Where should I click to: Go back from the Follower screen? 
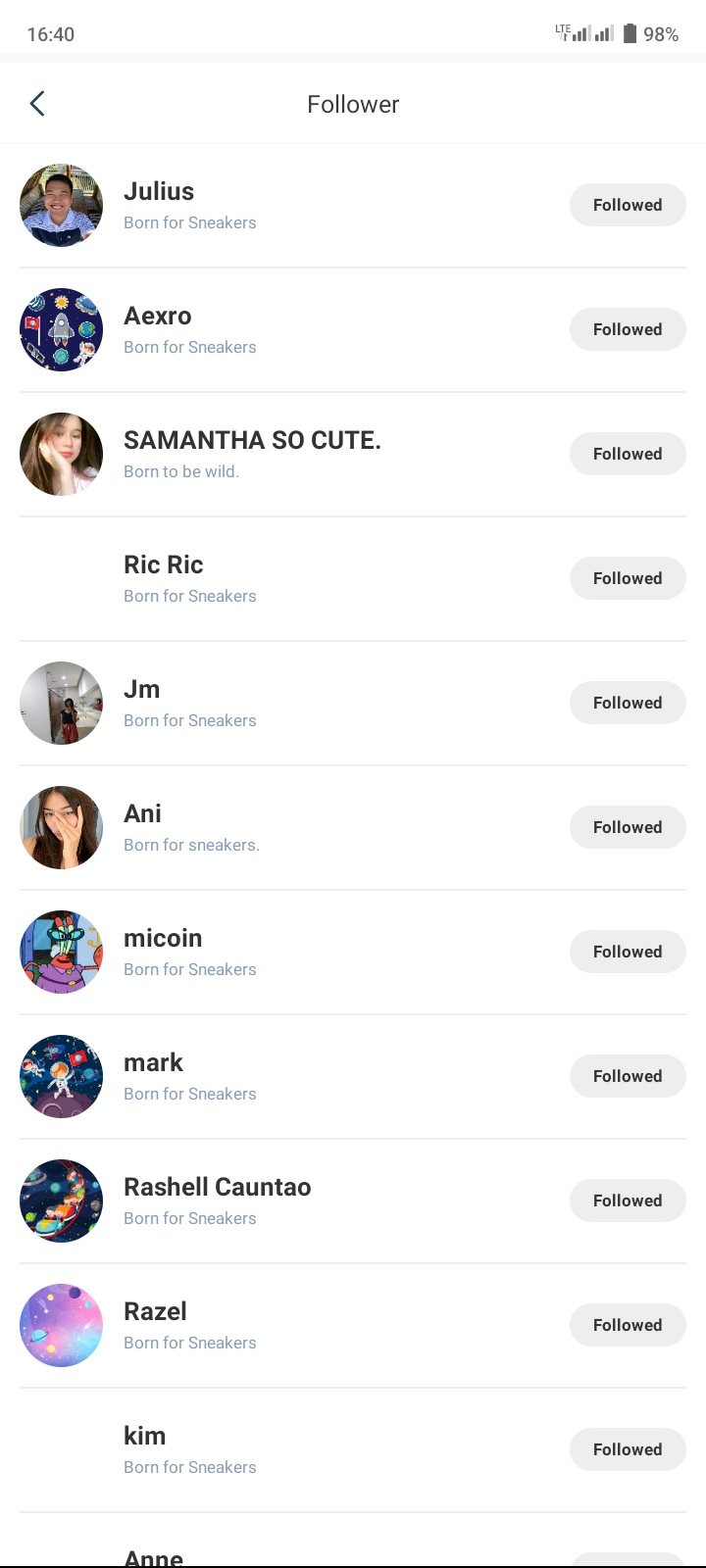(x=37, y=104)
